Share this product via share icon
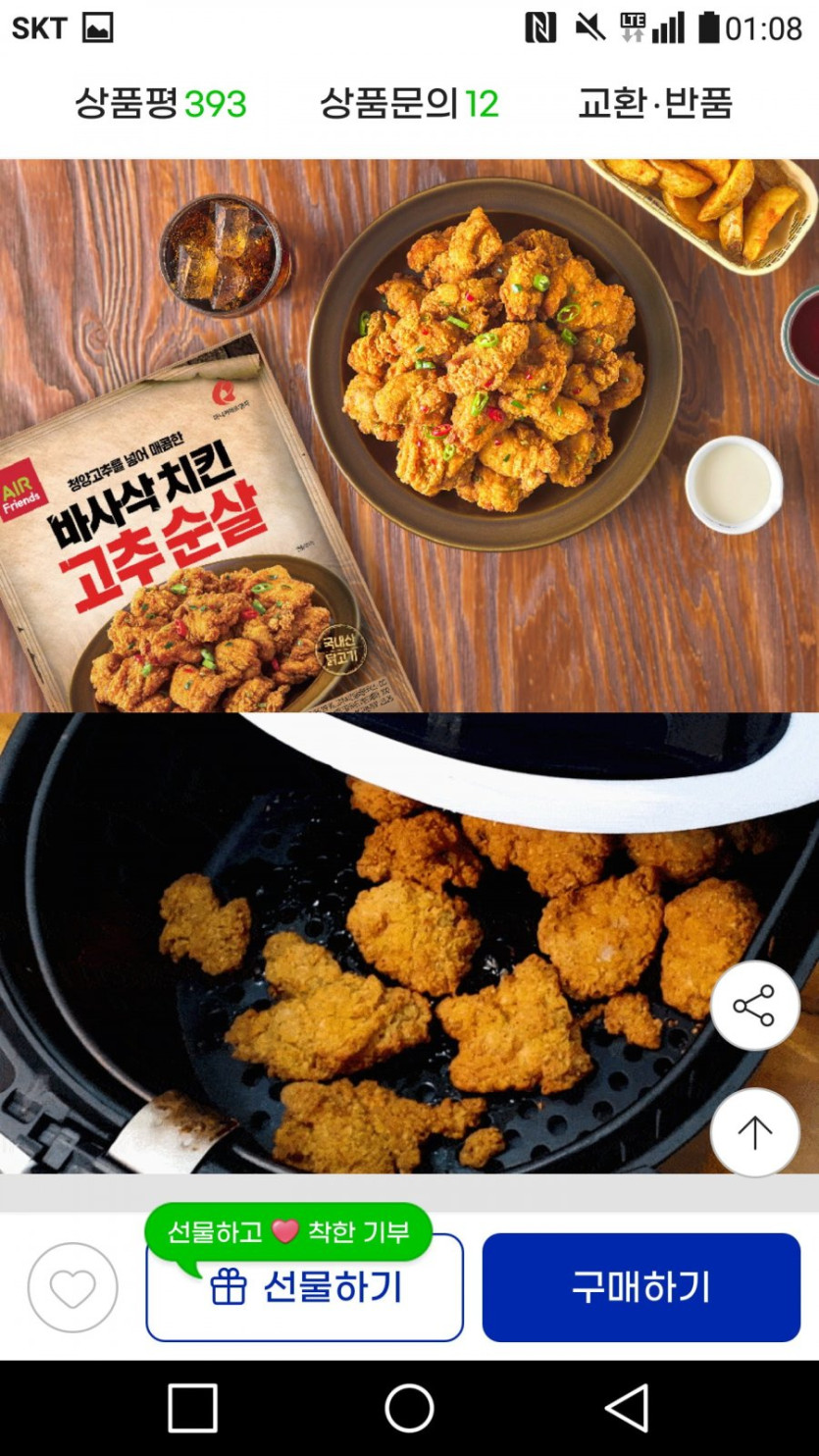 pyautogui.click(x=754, y=1006)
